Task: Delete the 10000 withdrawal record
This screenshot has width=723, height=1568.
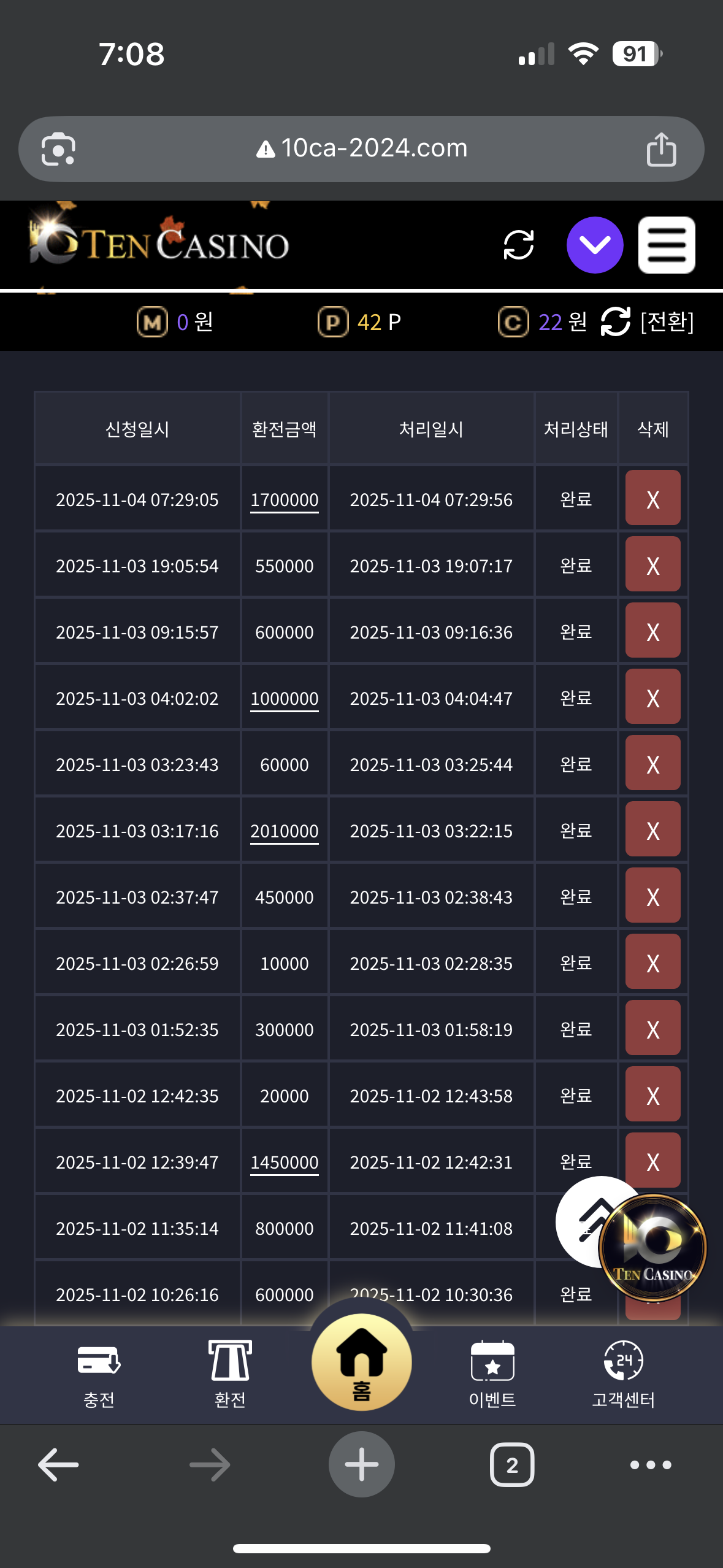Action: 652,962
